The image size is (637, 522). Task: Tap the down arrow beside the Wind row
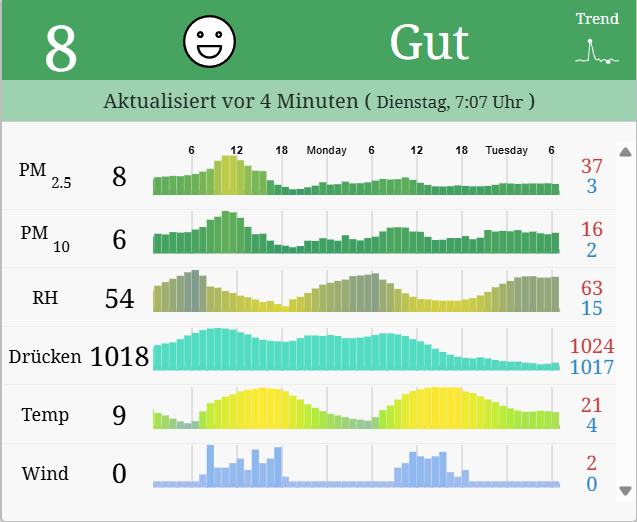(x=626, y=490)
